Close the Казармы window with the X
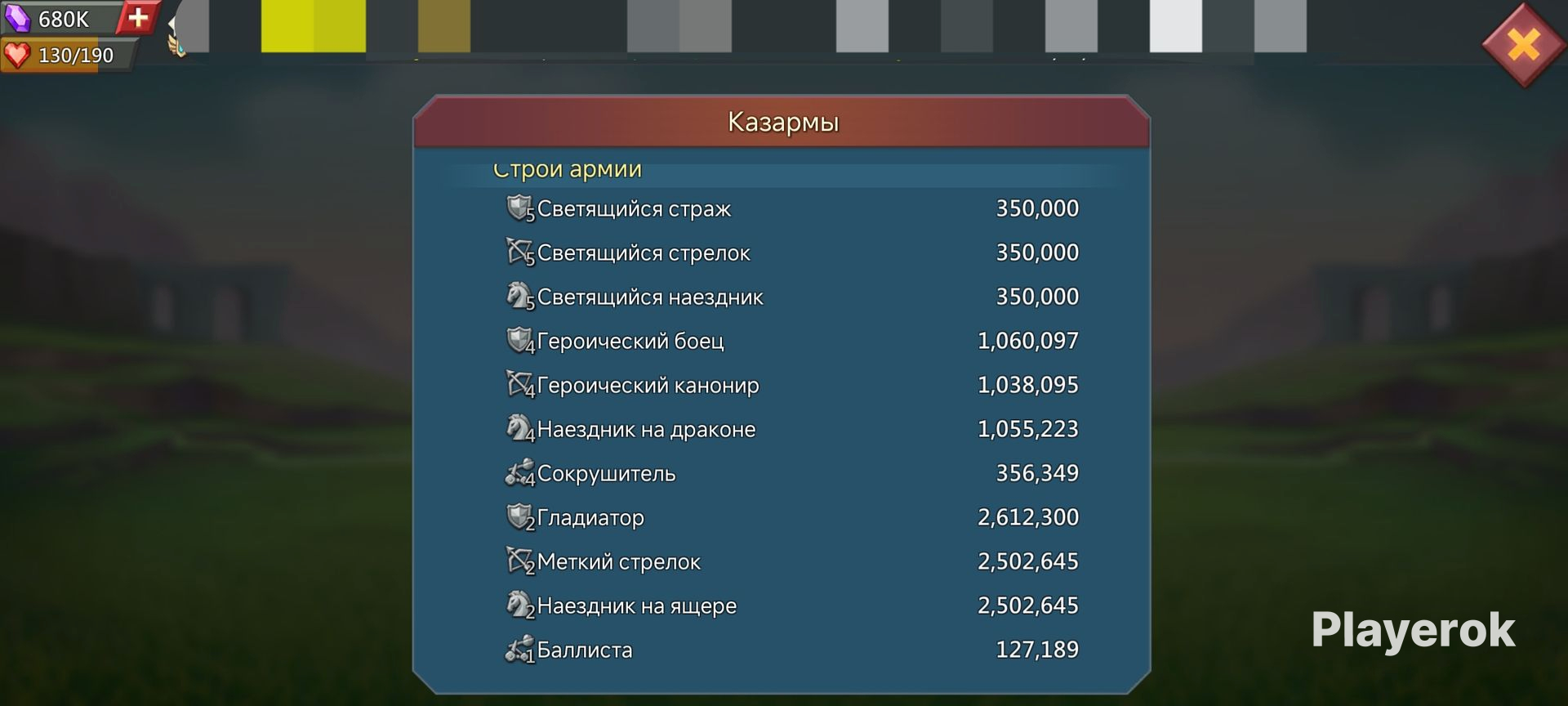This screenshot has height=706, width=1568. click(x=1524, y=45)
